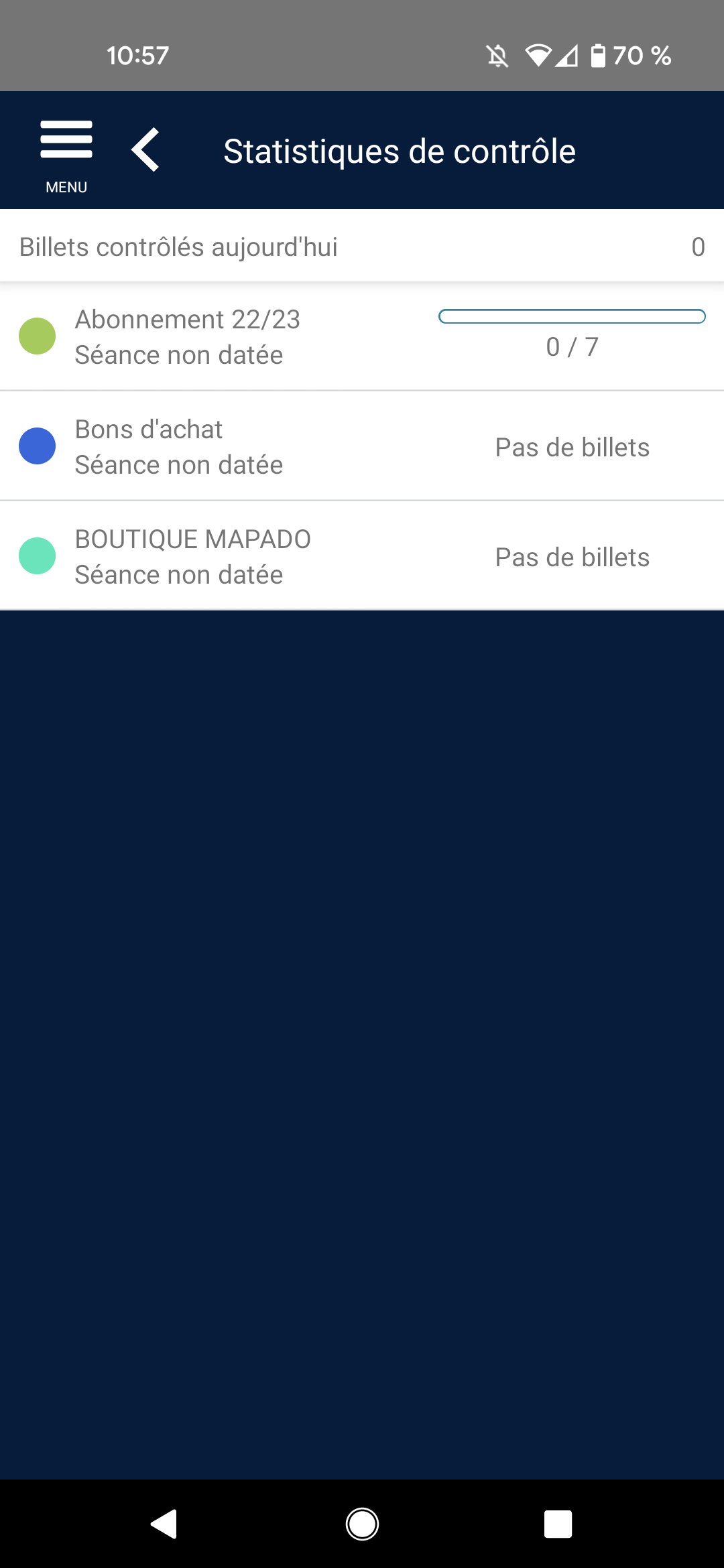This screenshot has height=1568, width=724.
Task: Select the blue Bons d'achat dot
Action: tap(37, 446)
